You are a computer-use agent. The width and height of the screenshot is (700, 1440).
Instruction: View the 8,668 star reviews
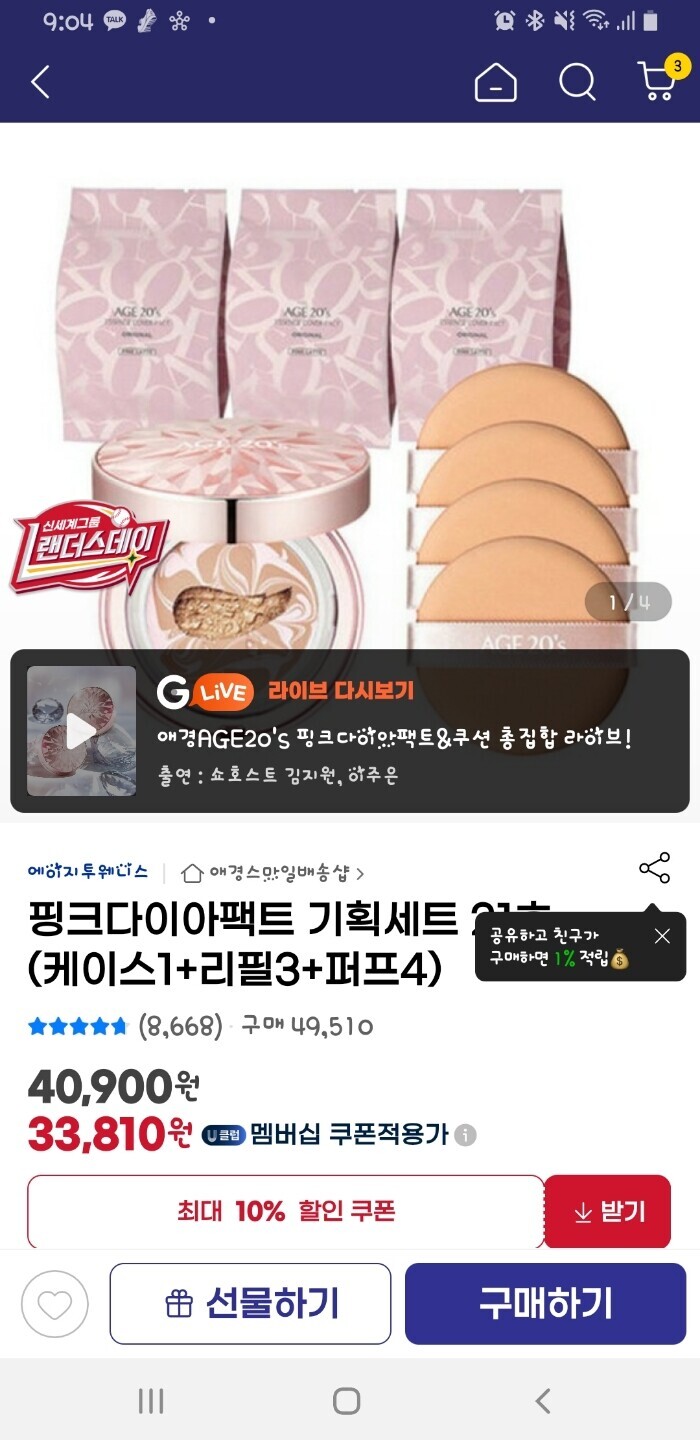click(125, 1026)
